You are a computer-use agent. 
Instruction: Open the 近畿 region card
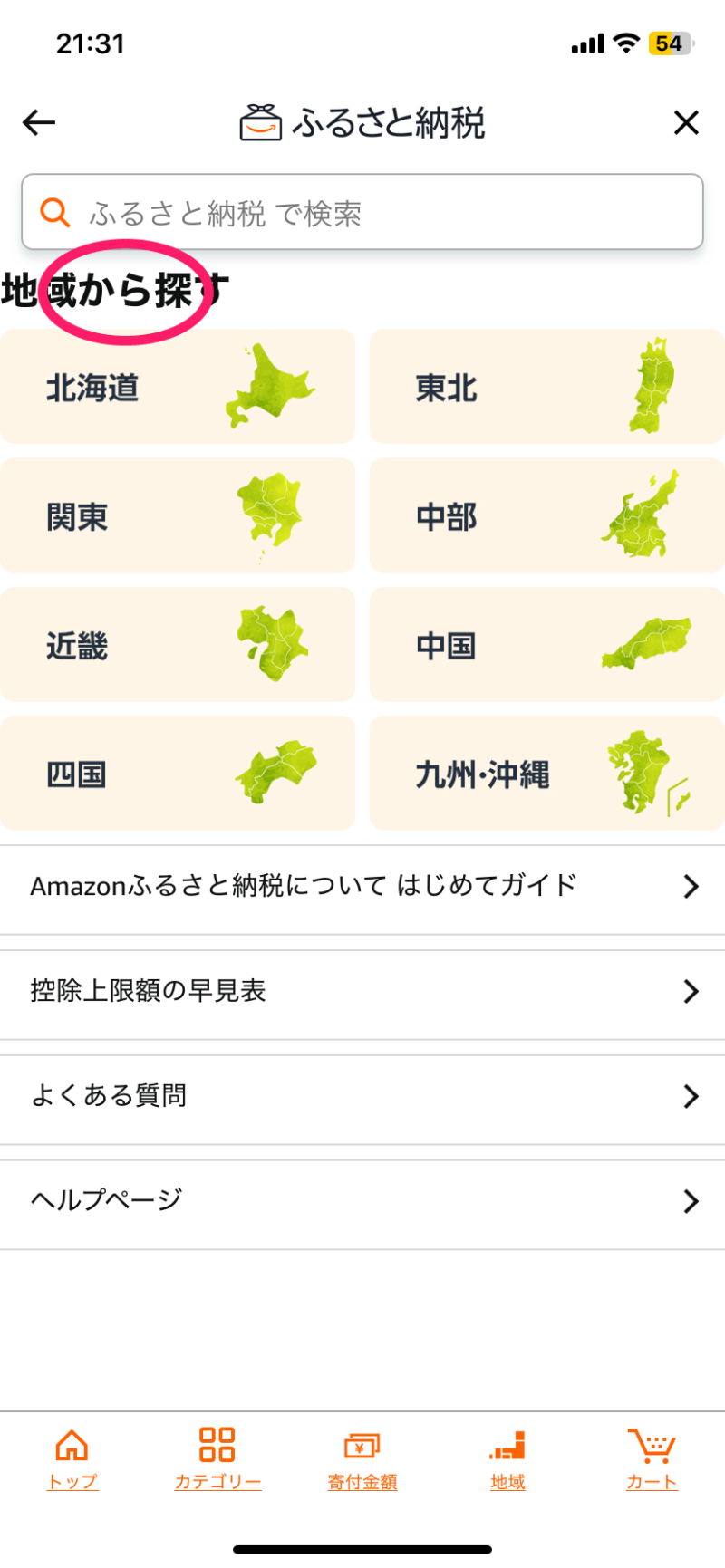click(x=178, y=644)
